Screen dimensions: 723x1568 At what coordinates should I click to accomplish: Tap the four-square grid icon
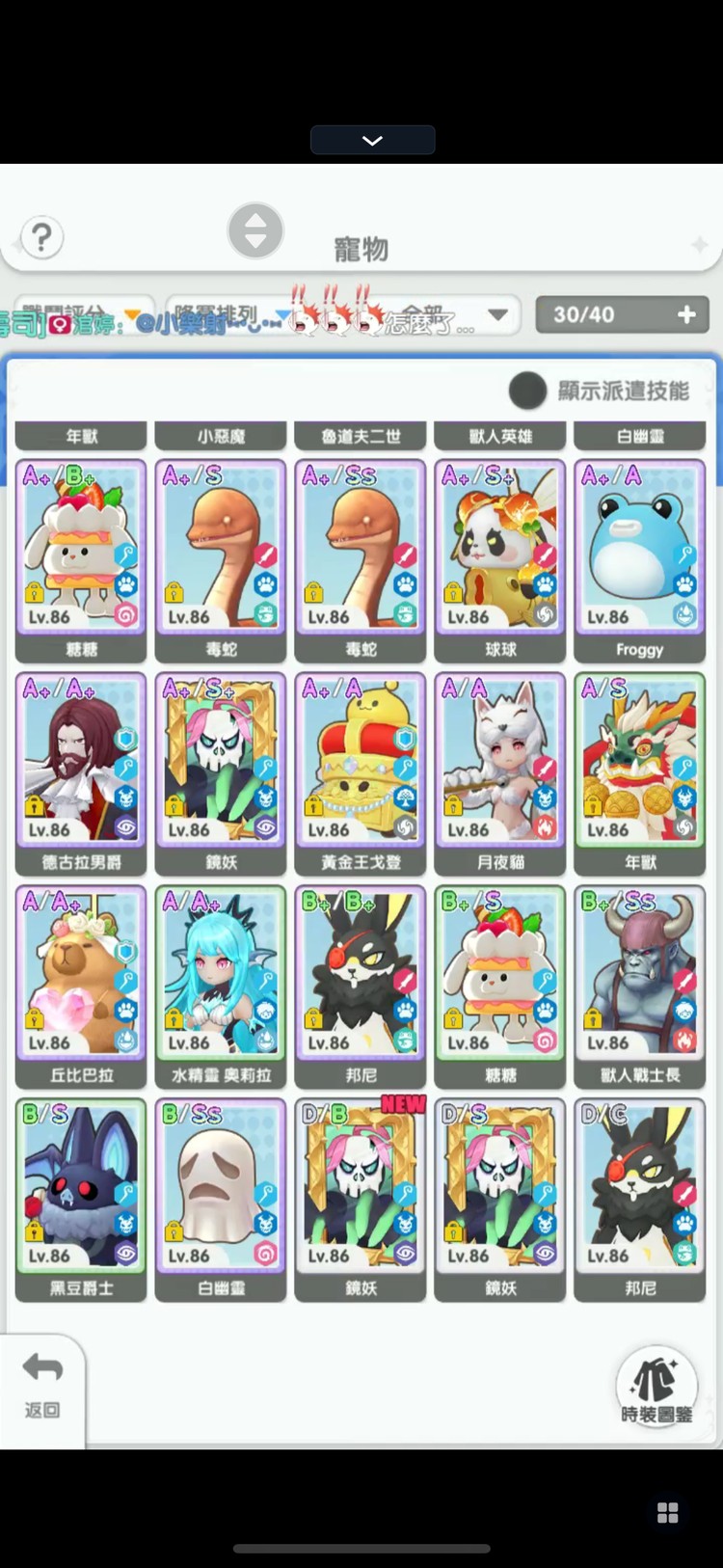667,1512
